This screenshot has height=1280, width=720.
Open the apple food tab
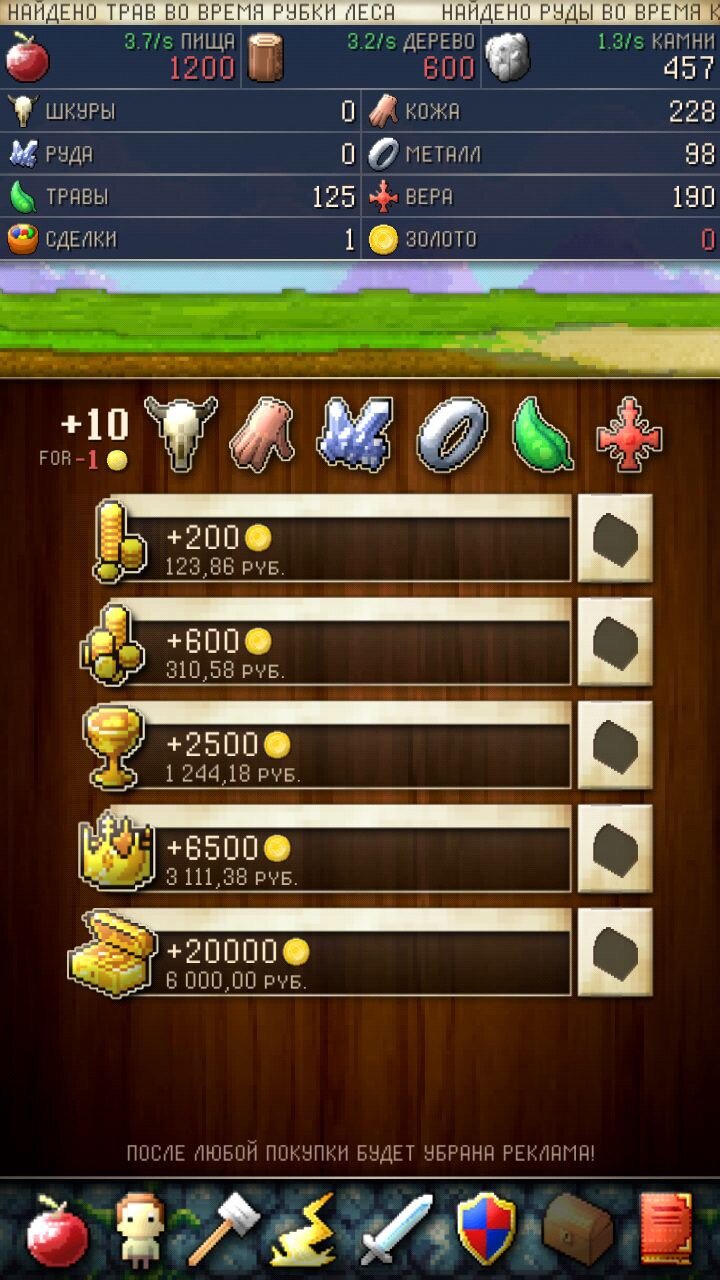57,1230
